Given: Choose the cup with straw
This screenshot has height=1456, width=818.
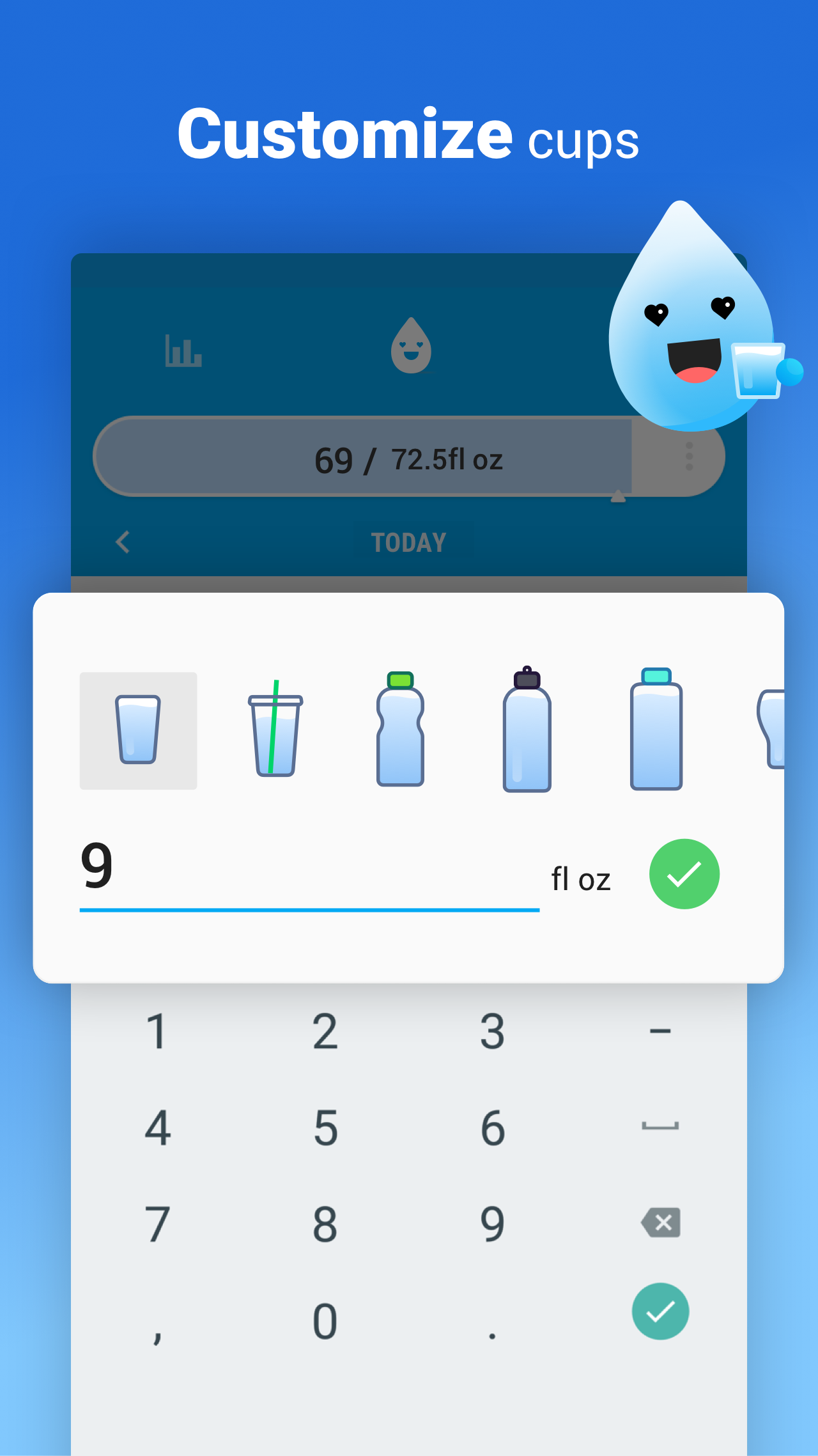Looking at the screenshot, I should (x=274, y=730).
